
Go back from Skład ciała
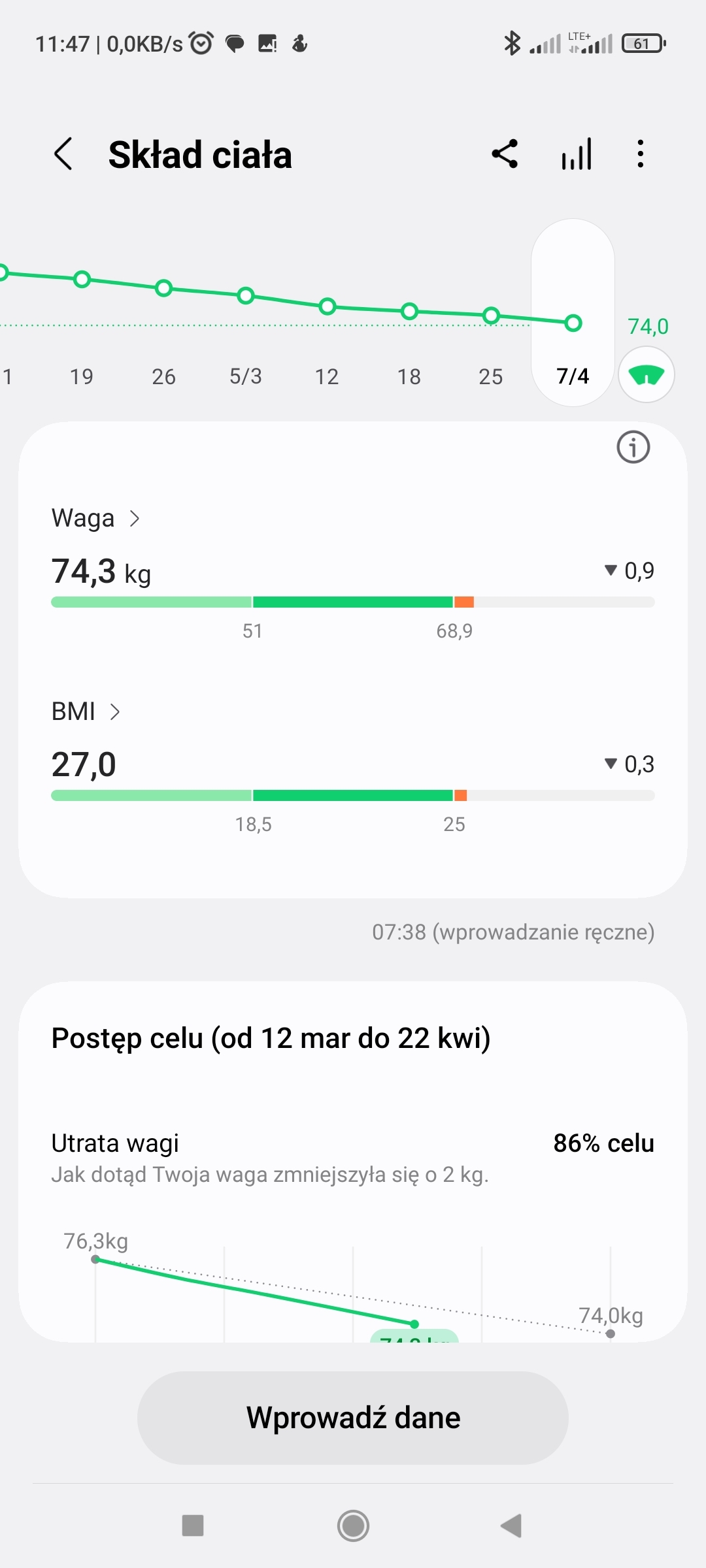63,155
